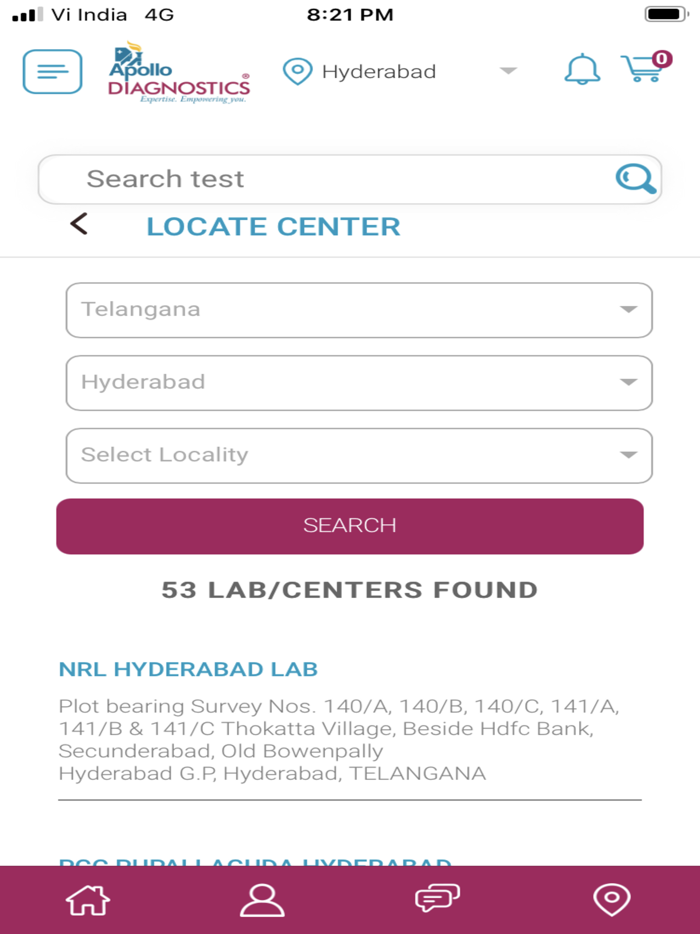Screen dimensions: 700x934
Task: Go back from Locate Center
Action: pyautogui.click(x=80, y=225)
